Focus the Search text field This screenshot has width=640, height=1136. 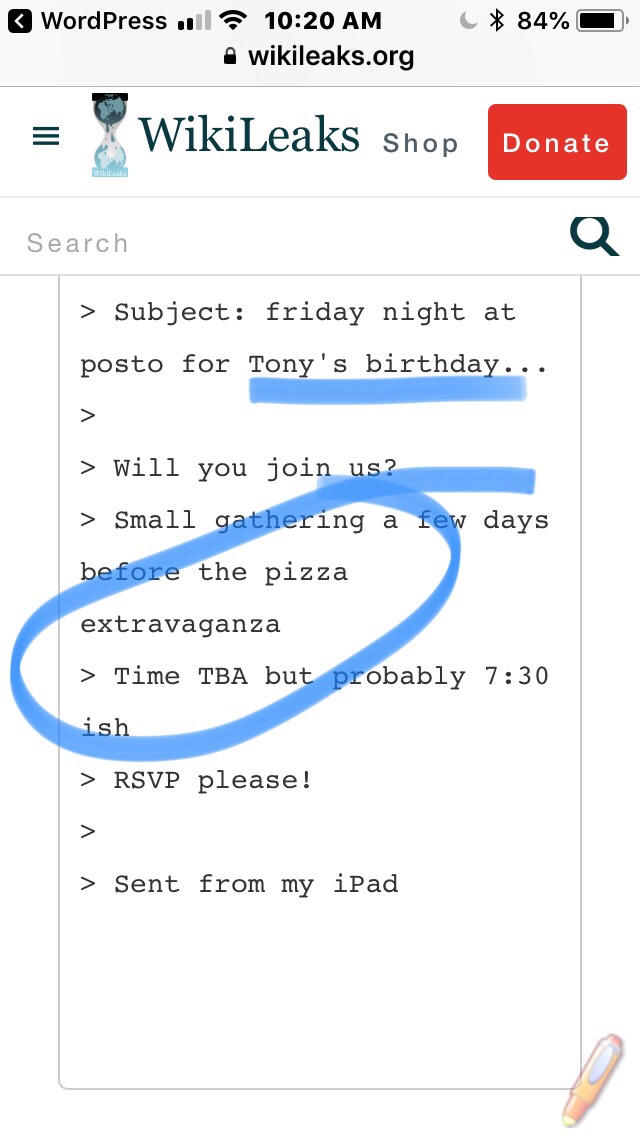click(280, 243)
